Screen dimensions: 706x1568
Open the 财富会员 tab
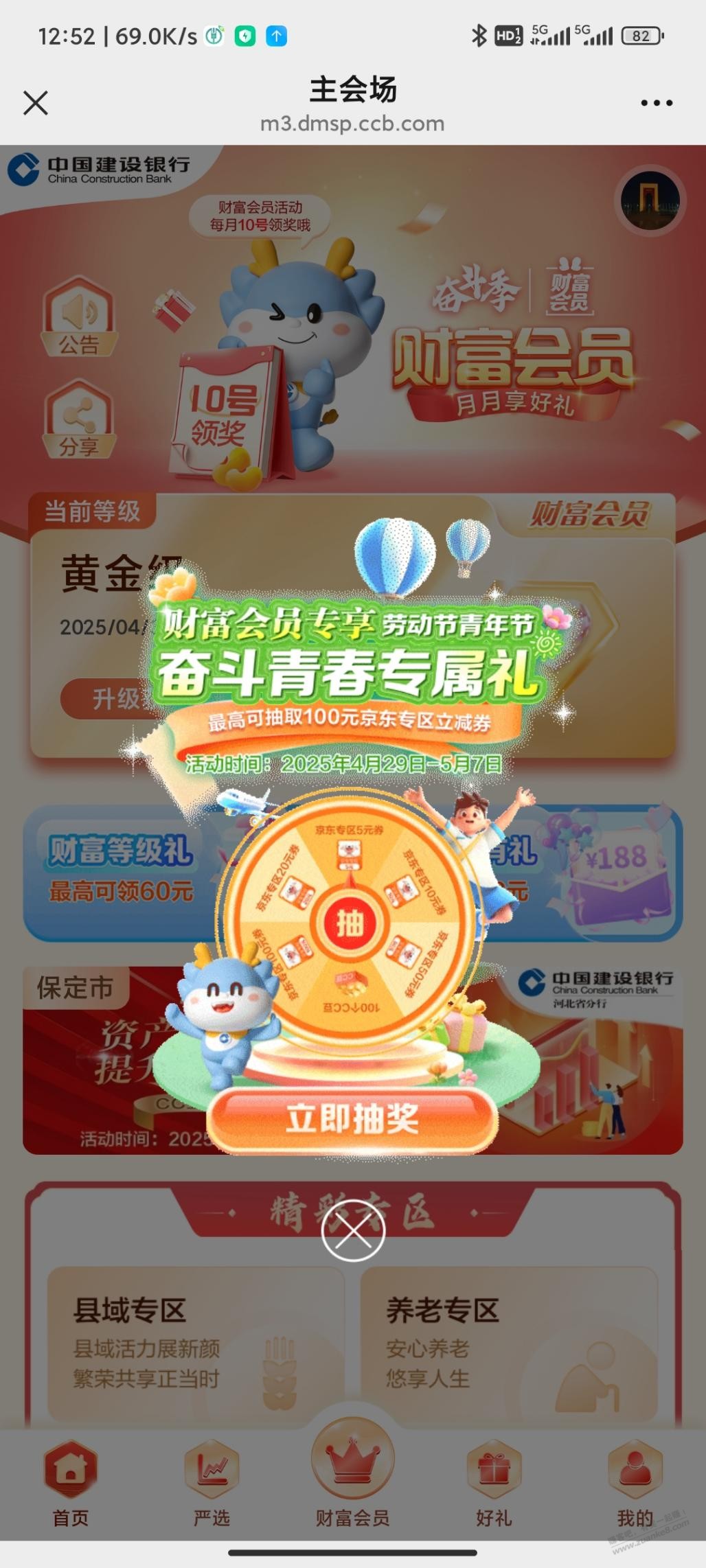click(352, 1476)
